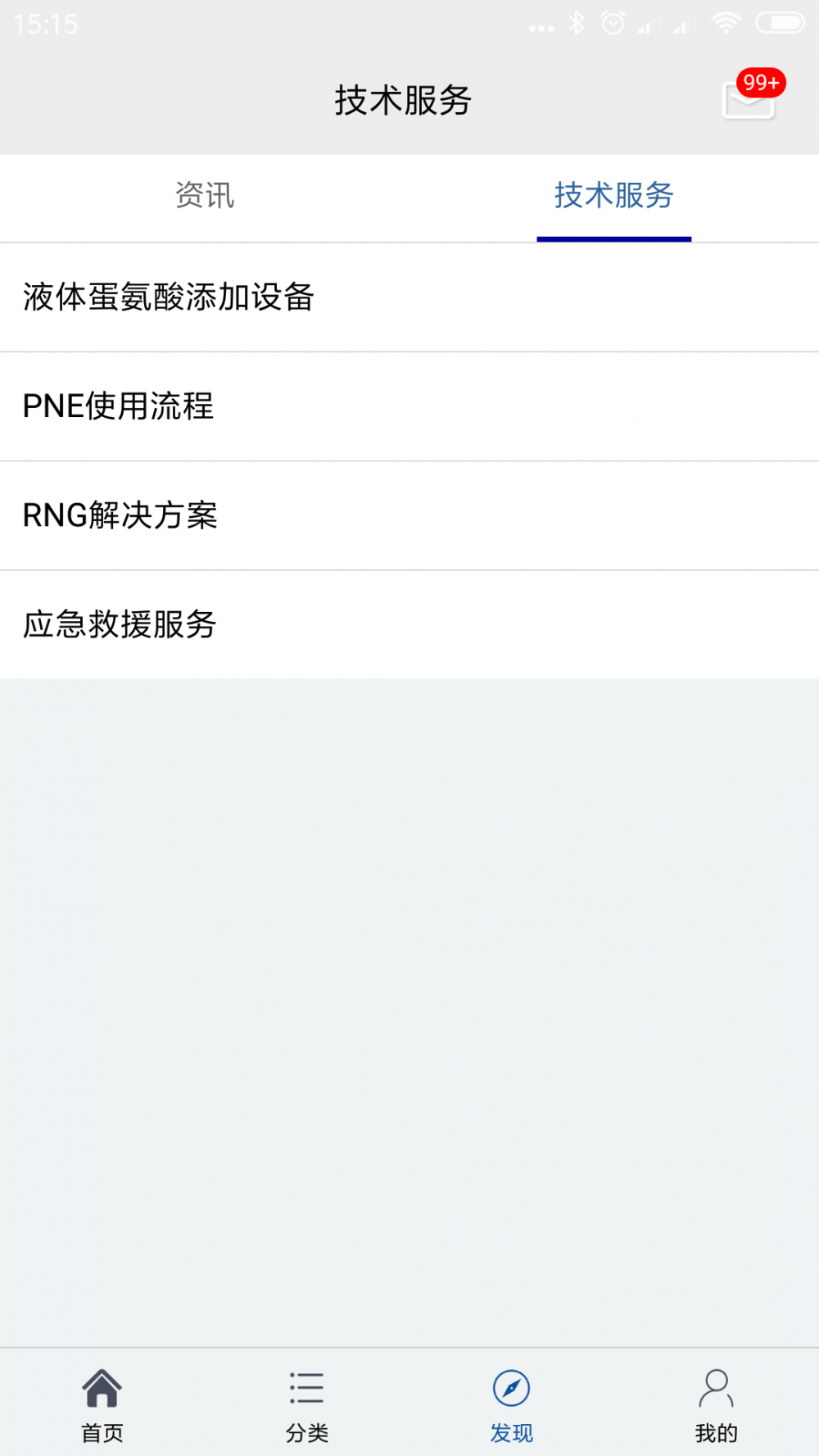Switch to the 资讯 tab
Viewport: 819px width, 1456px height.
coord(205,197)
